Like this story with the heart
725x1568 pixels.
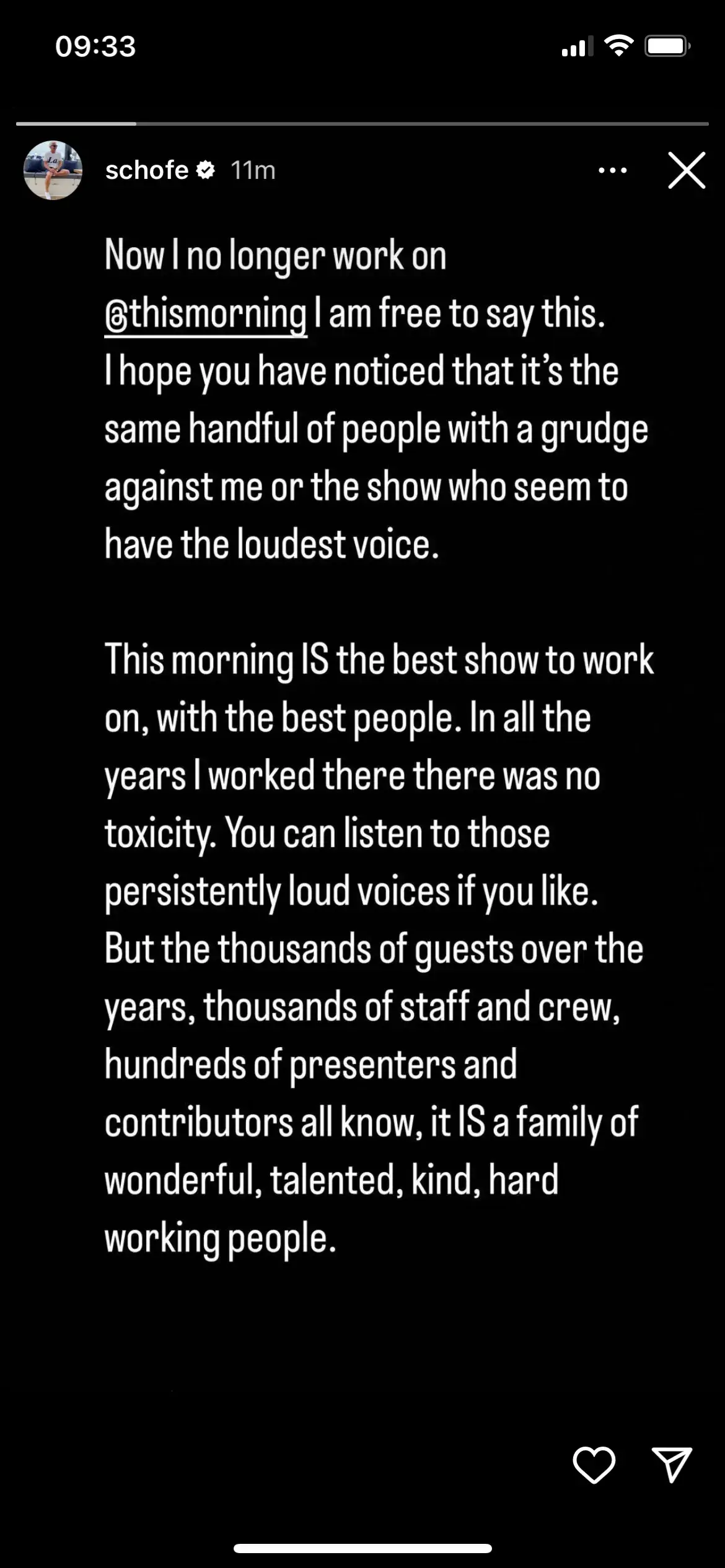tap(594, 1465)
